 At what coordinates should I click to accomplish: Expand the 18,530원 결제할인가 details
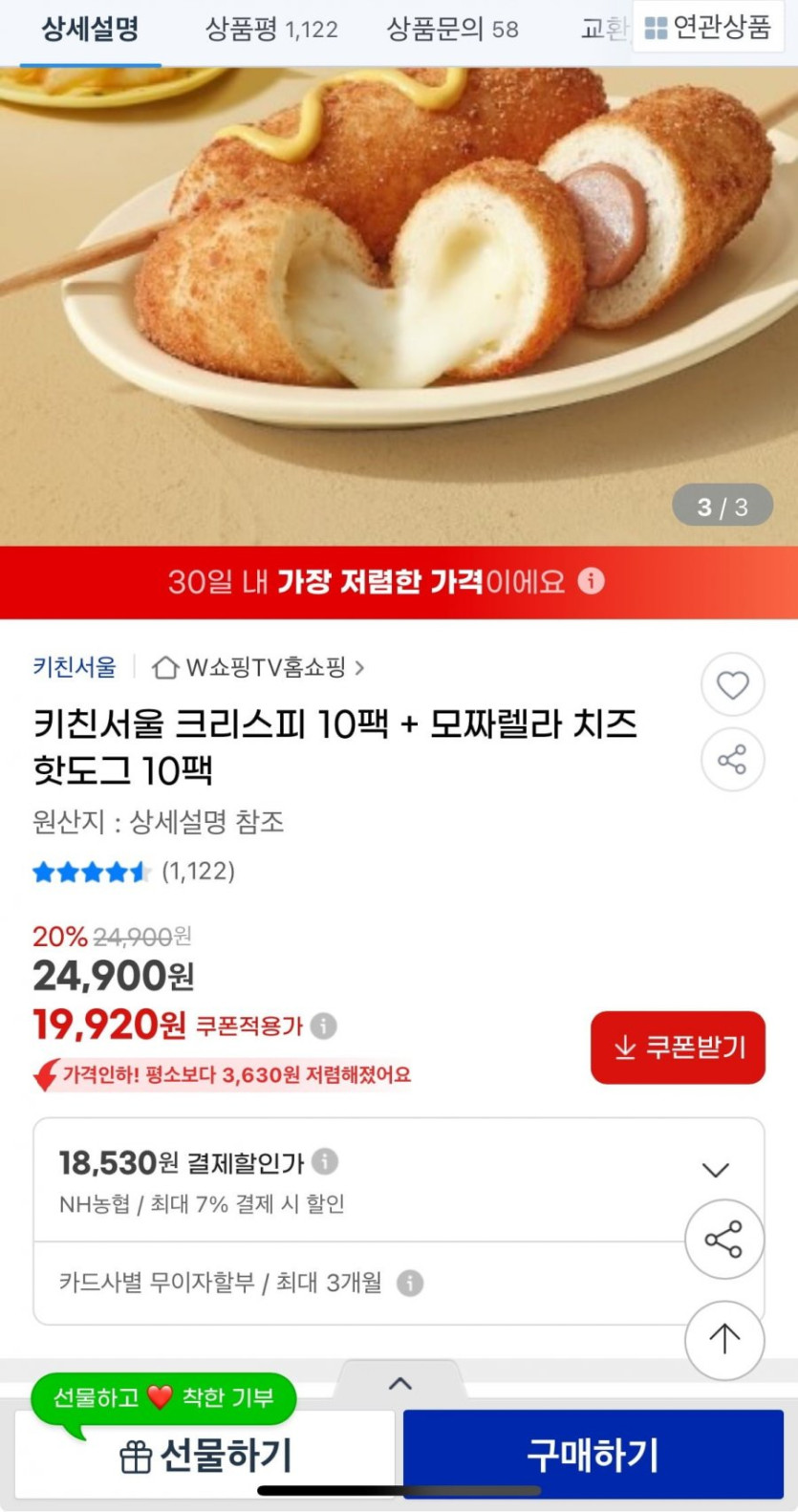tap(716, 1170)
